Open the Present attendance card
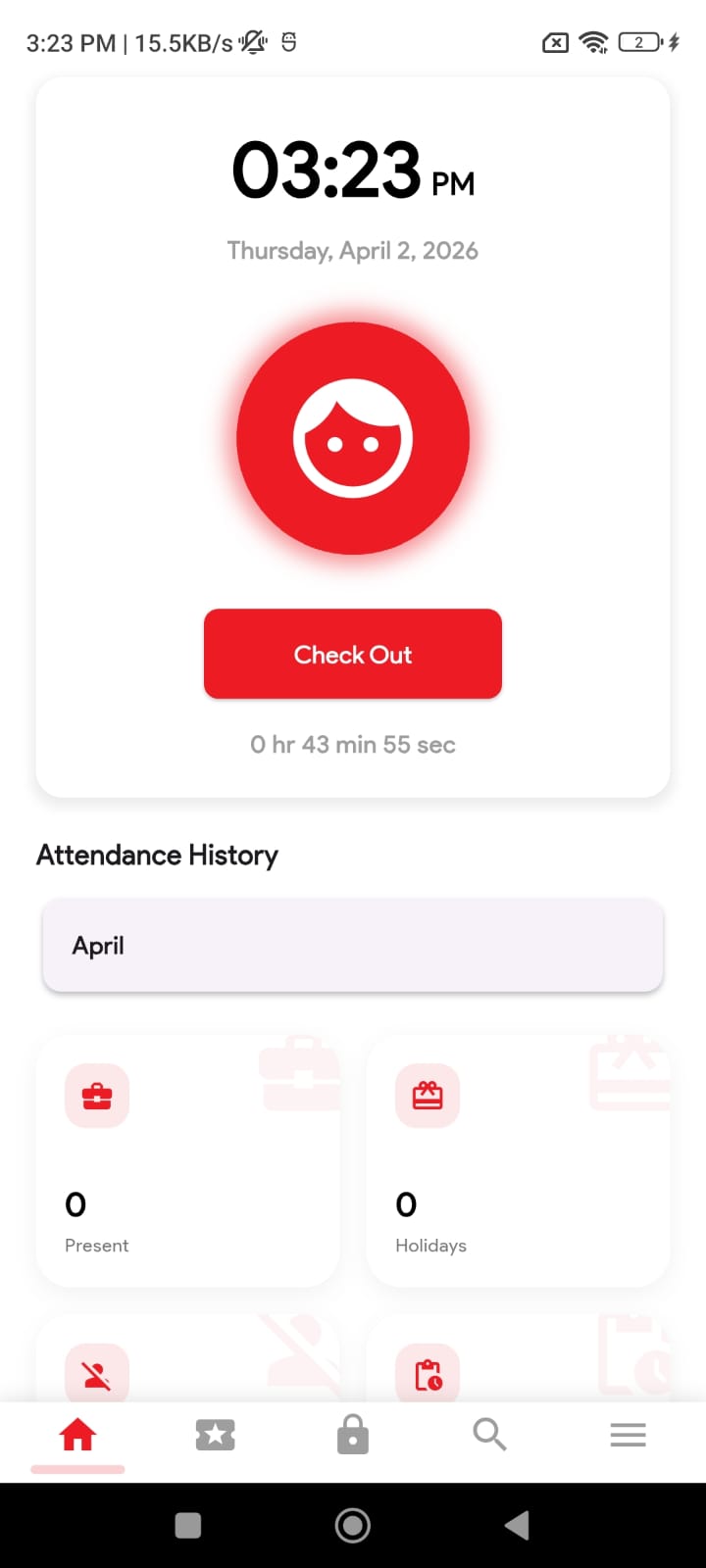Viewport: 706px width, 1568px height. point(188,1161)
